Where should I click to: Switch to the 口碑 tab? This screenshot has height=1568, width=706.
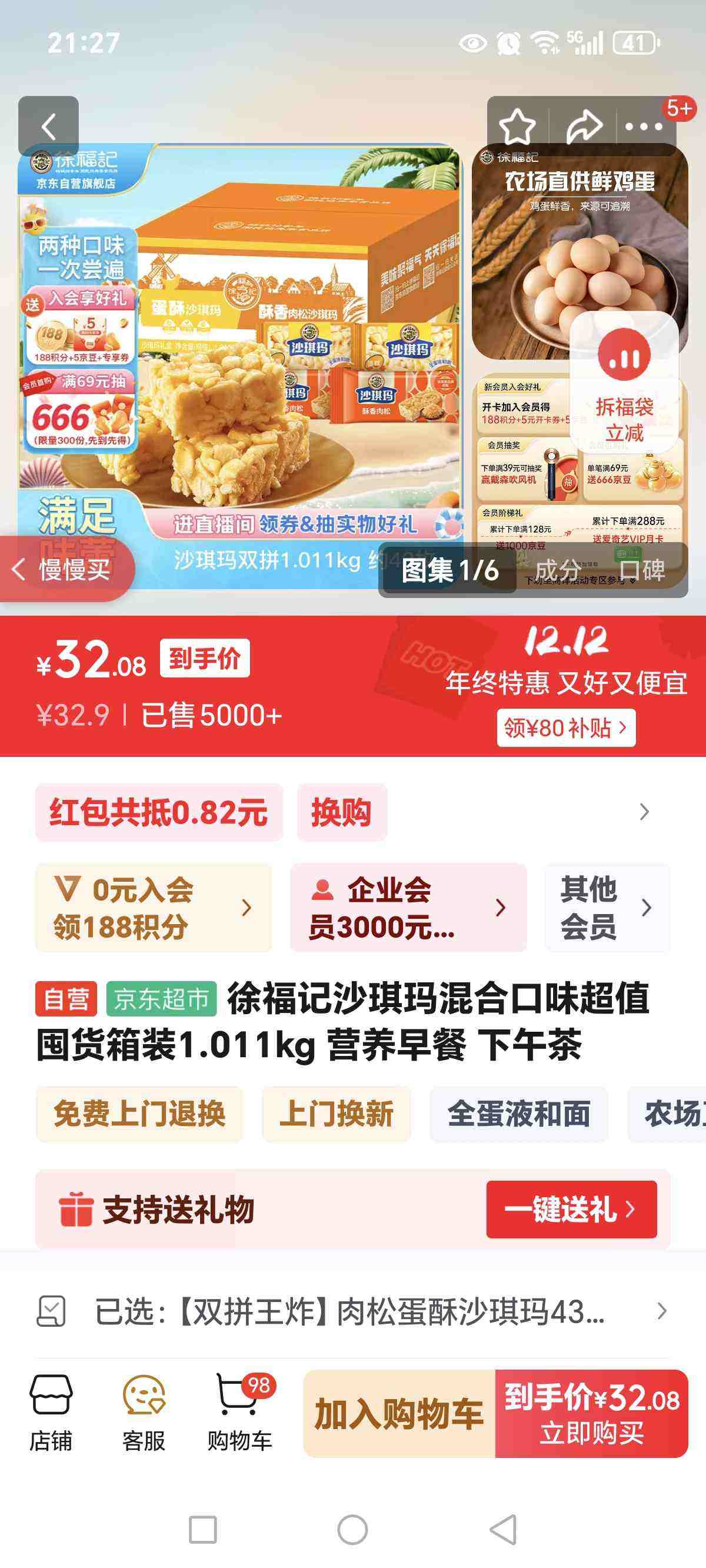pos(642,571)
